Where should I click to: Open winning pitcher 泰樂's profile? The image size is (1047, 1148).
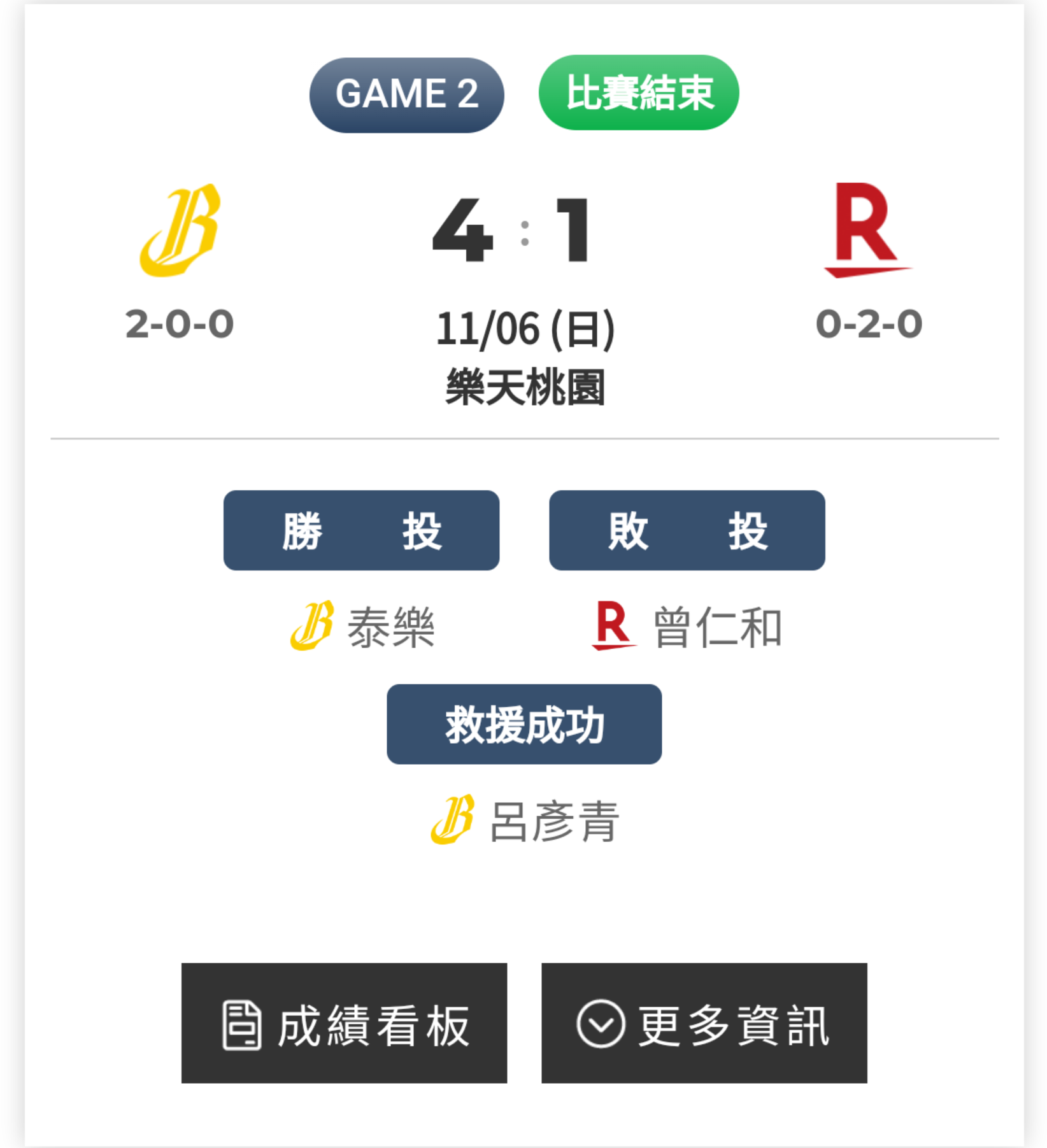pyautogui.click(x=391, y=627)
